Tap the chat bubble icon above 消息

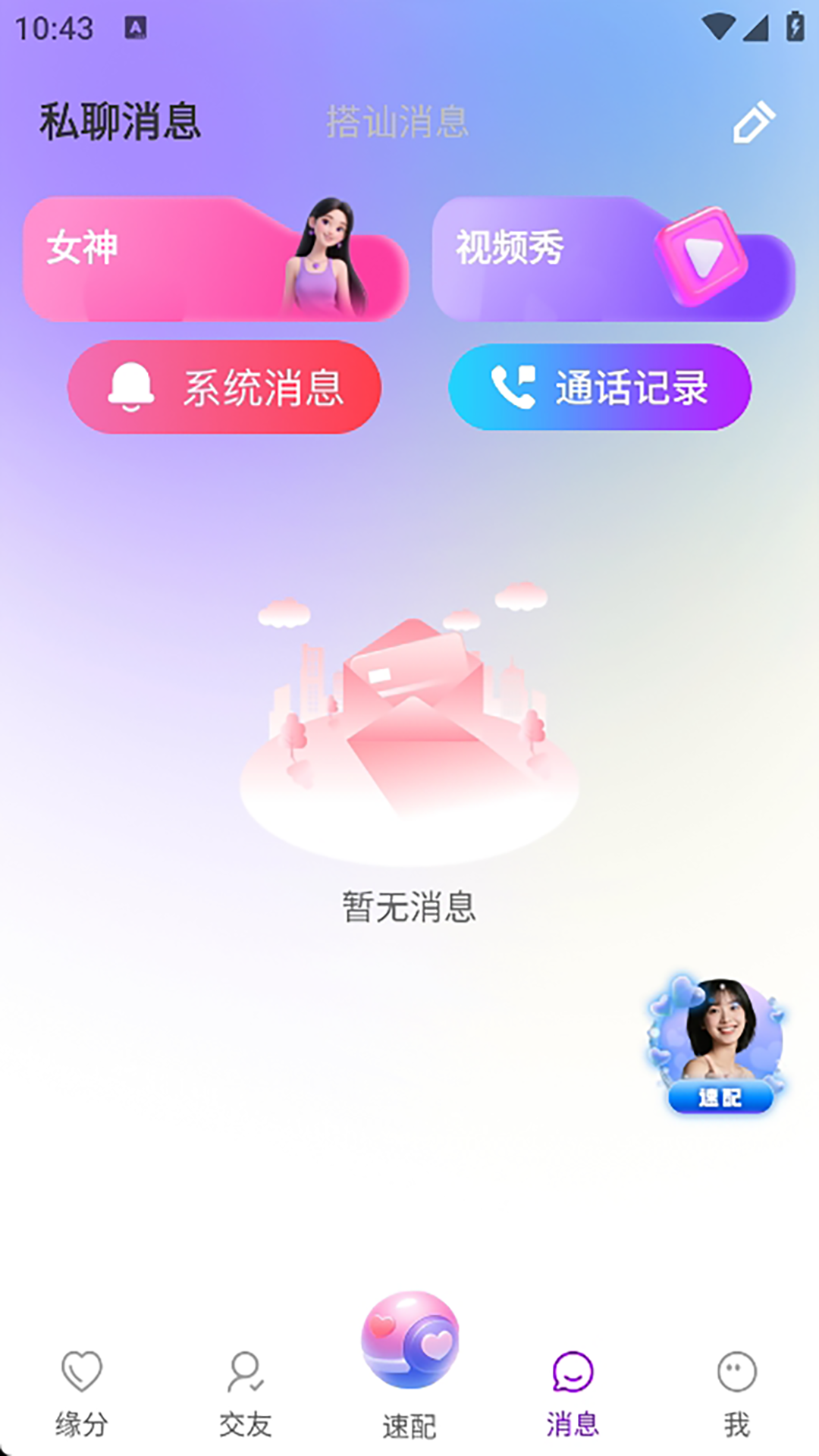coord(573,1371)
